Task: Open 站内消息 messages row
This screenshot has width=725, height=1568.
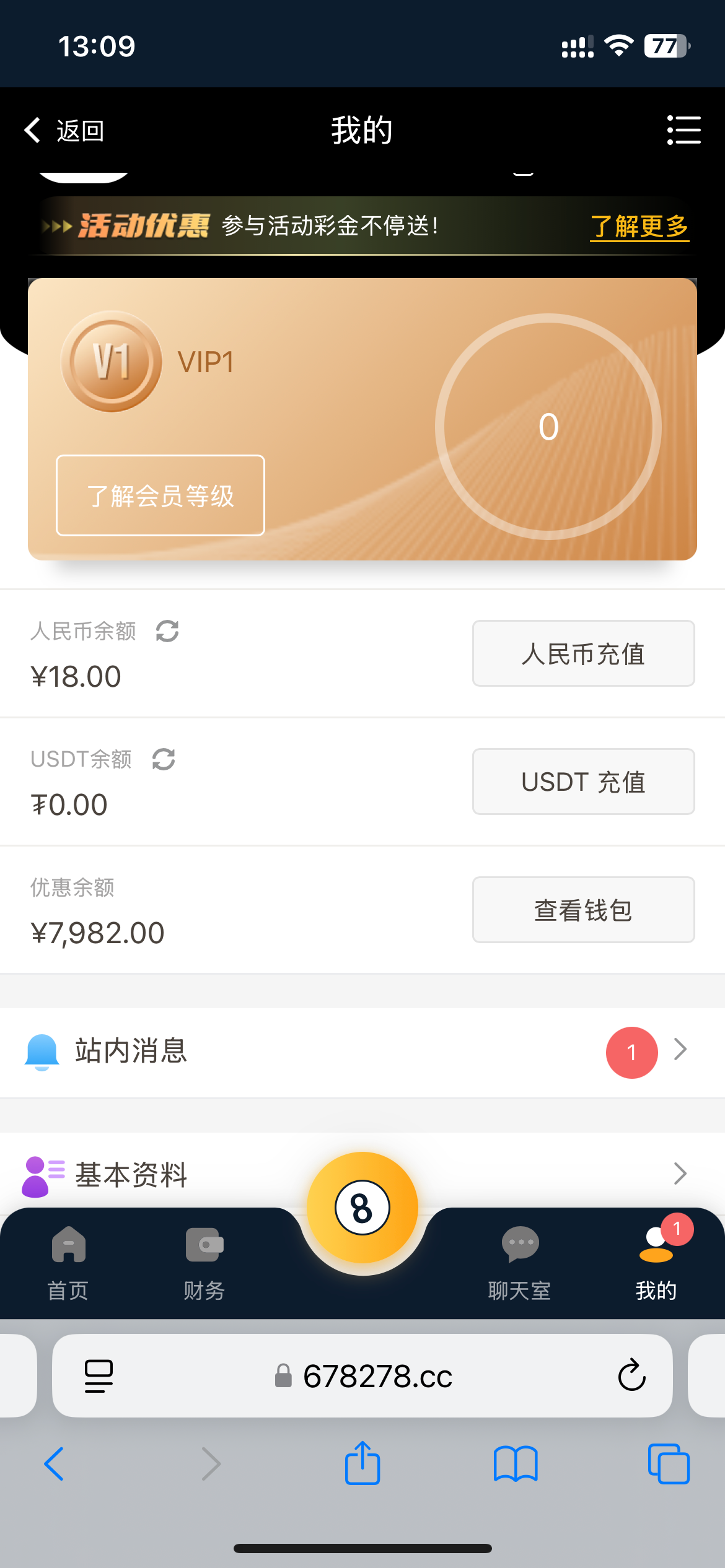Action: coord(362,1052)
